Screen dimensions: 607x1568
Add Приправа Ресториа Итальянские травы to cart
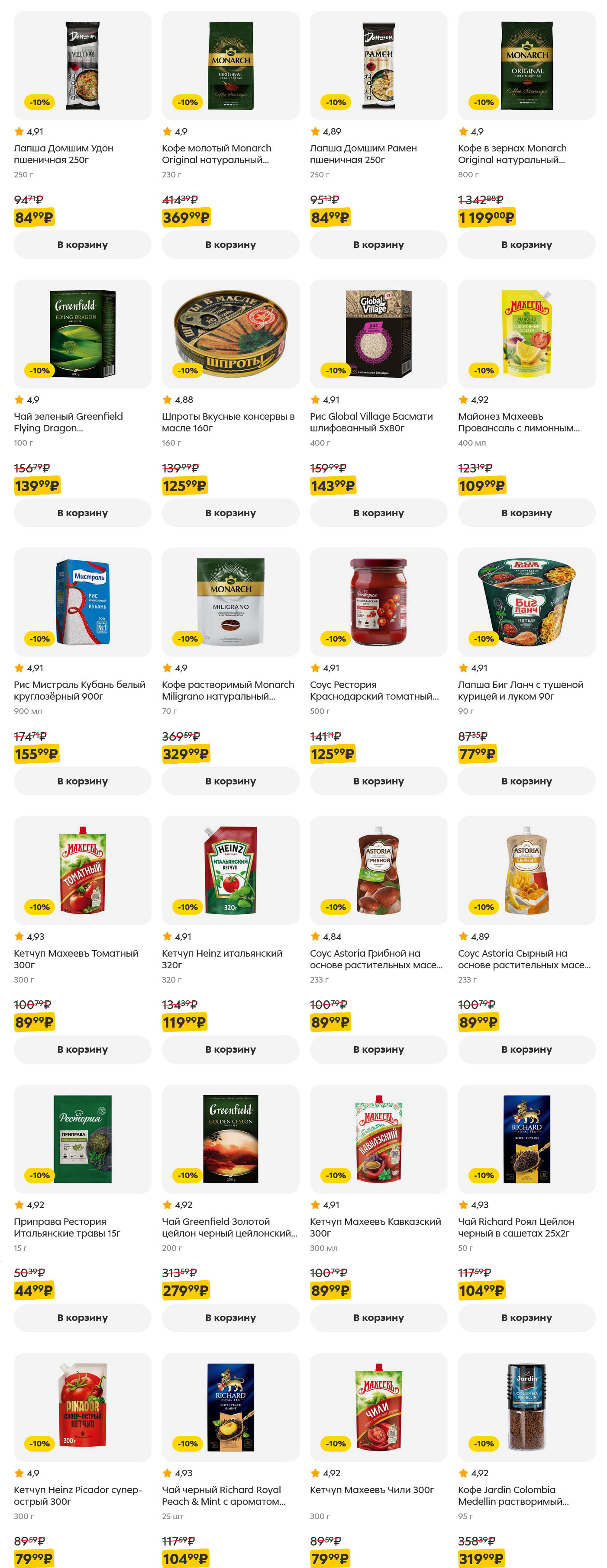(x=82, y=1317)
